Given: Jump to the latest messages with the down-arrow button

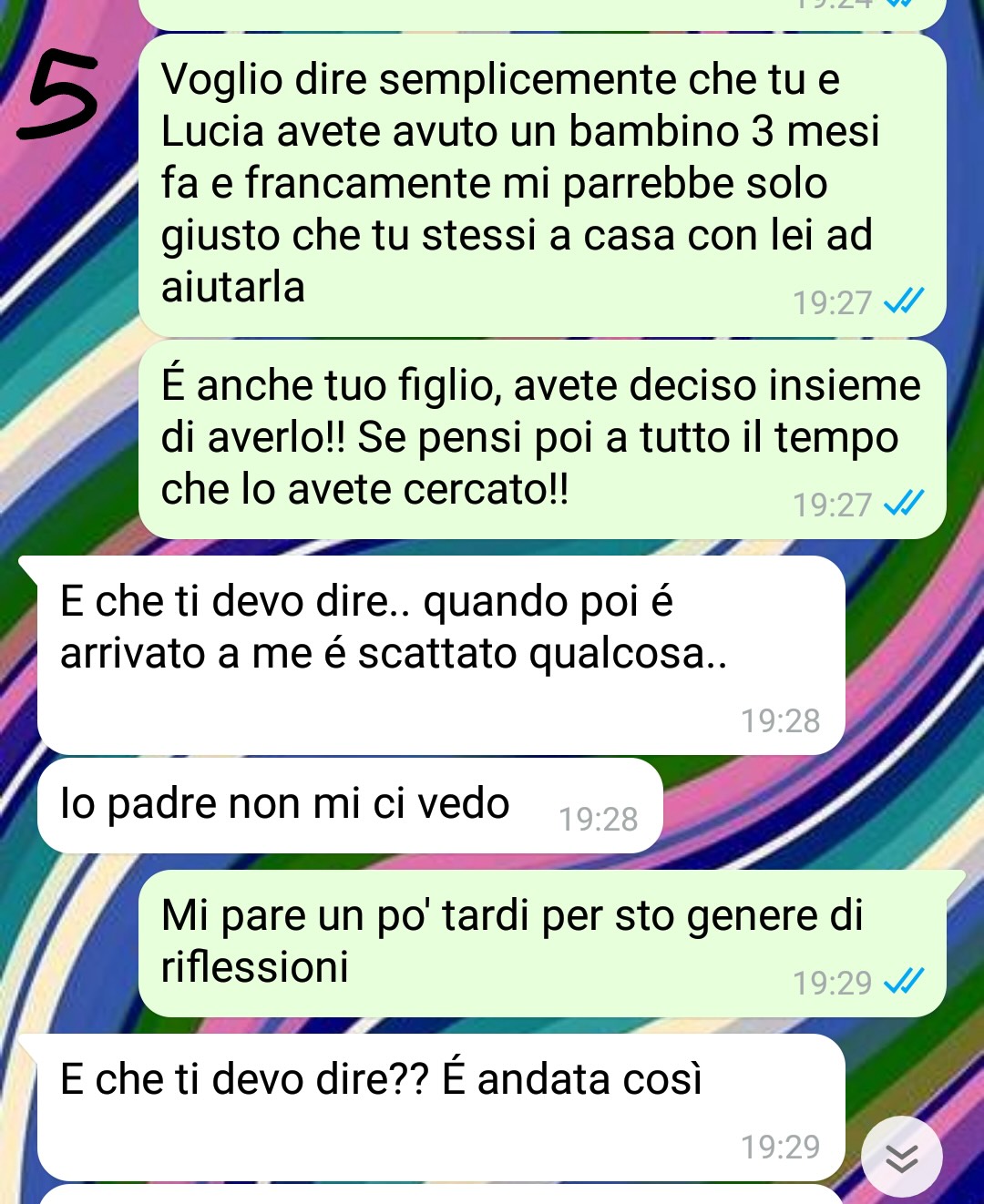Looking at the screenshot, I should (901, 1157).
